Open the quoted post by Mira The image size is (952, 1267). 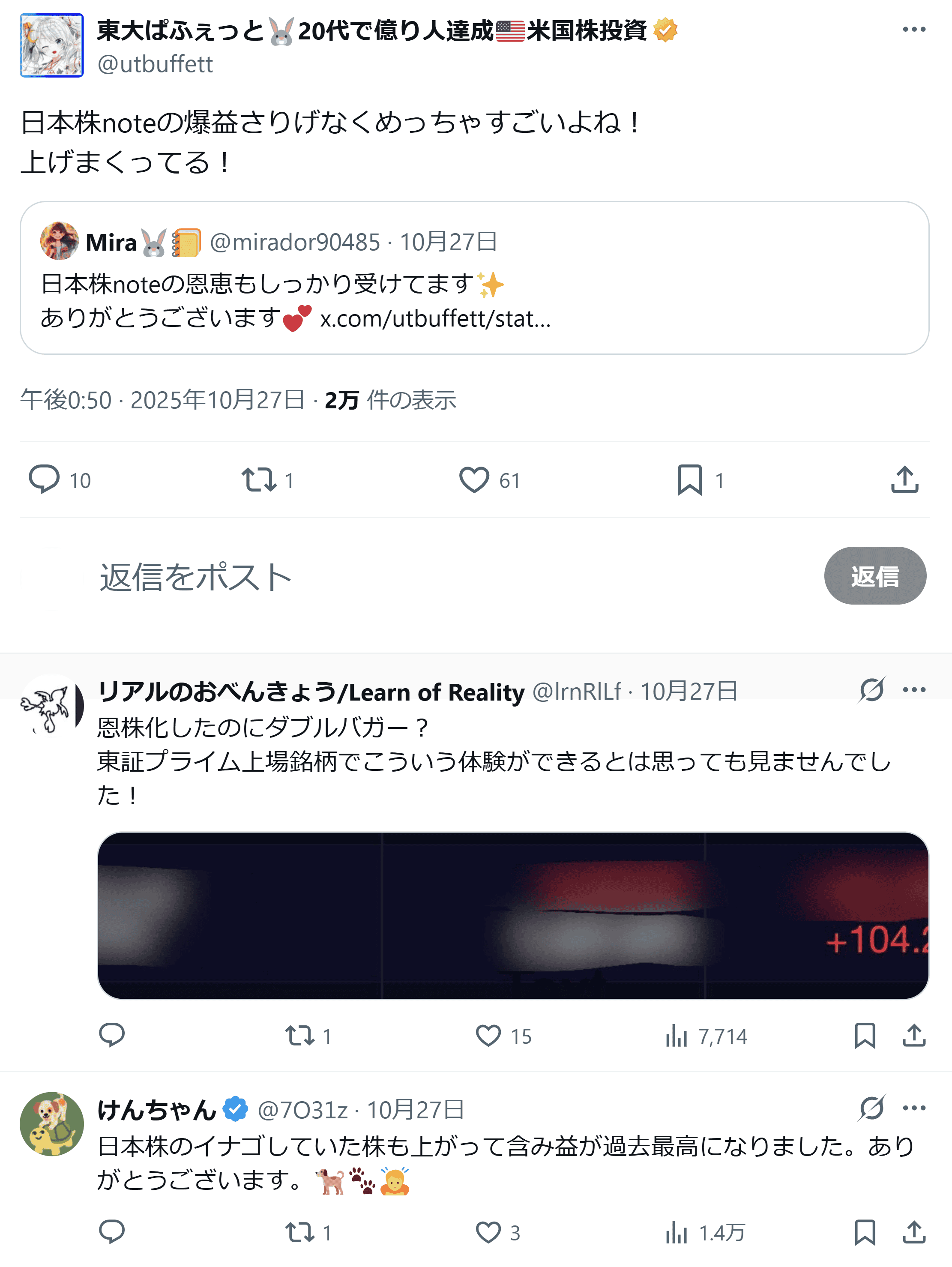474,278
